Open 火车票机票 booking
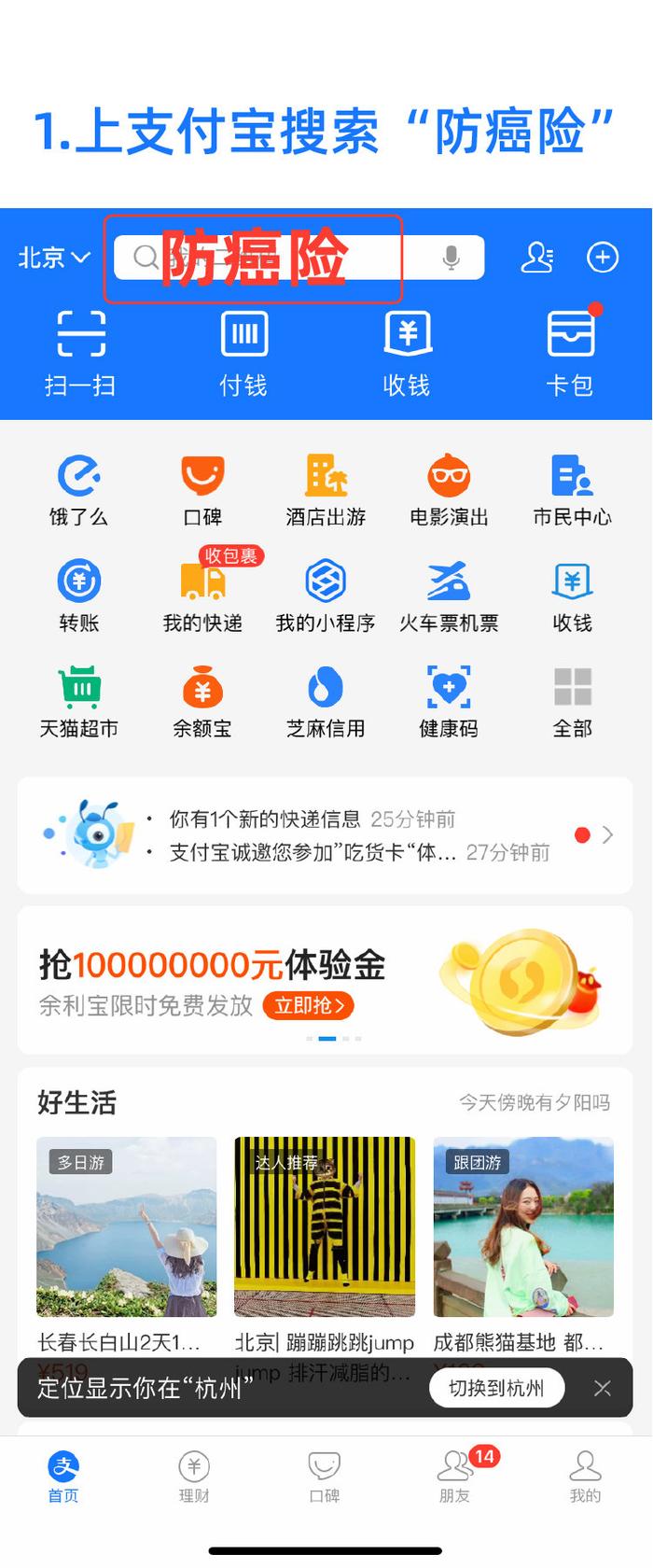Screen dimensions: 653x1568 pos(449,595)
